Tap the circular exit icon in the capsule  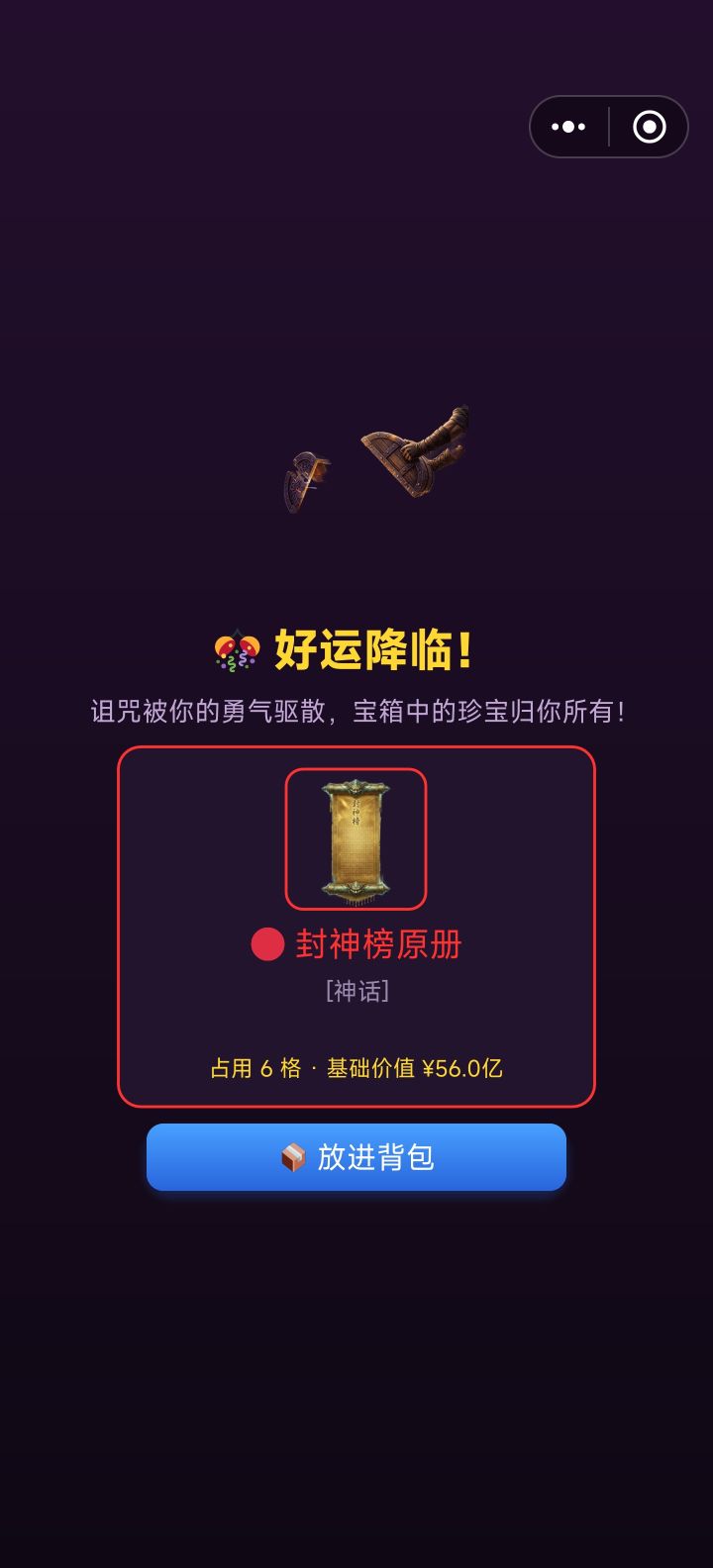(649, 127)
